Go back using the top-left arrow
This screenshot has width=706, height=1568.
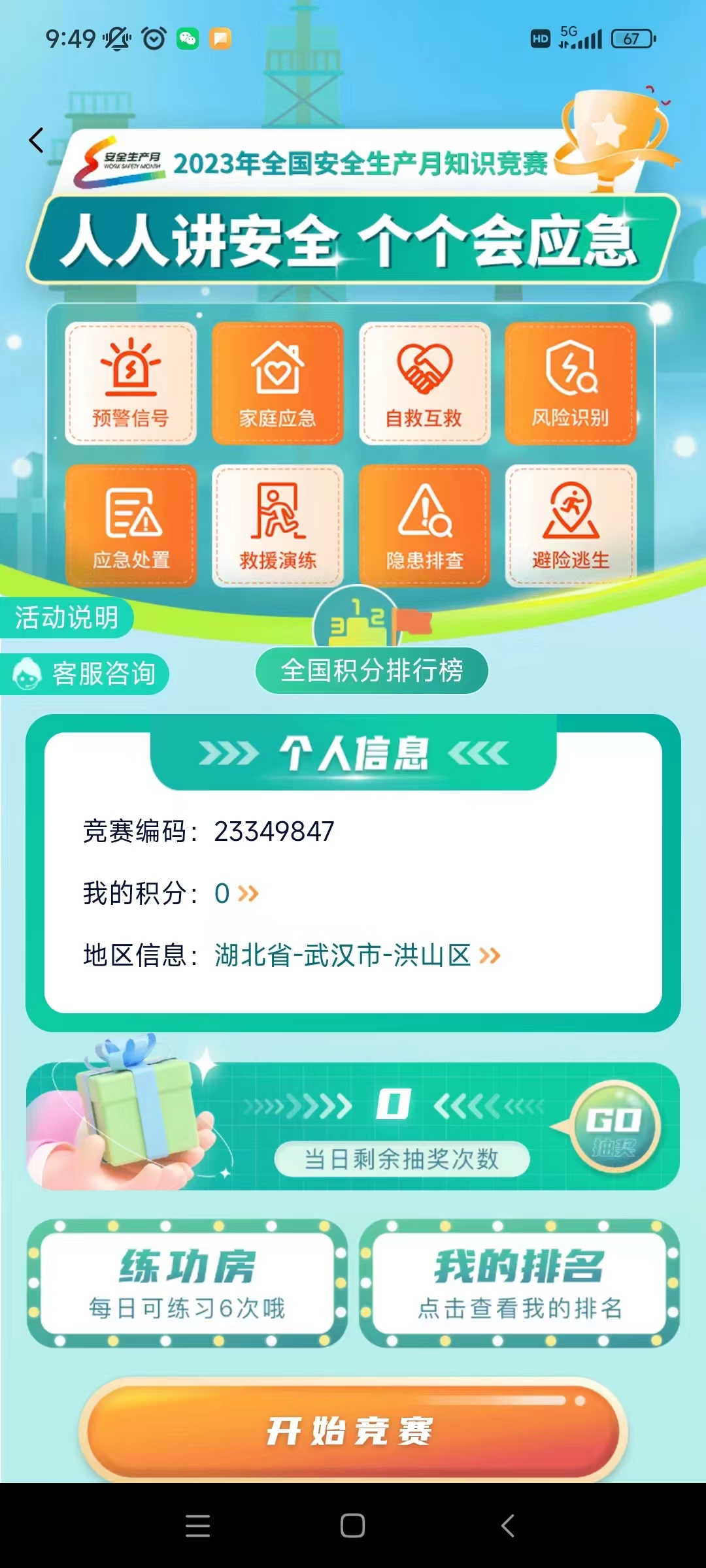(37, 140)
